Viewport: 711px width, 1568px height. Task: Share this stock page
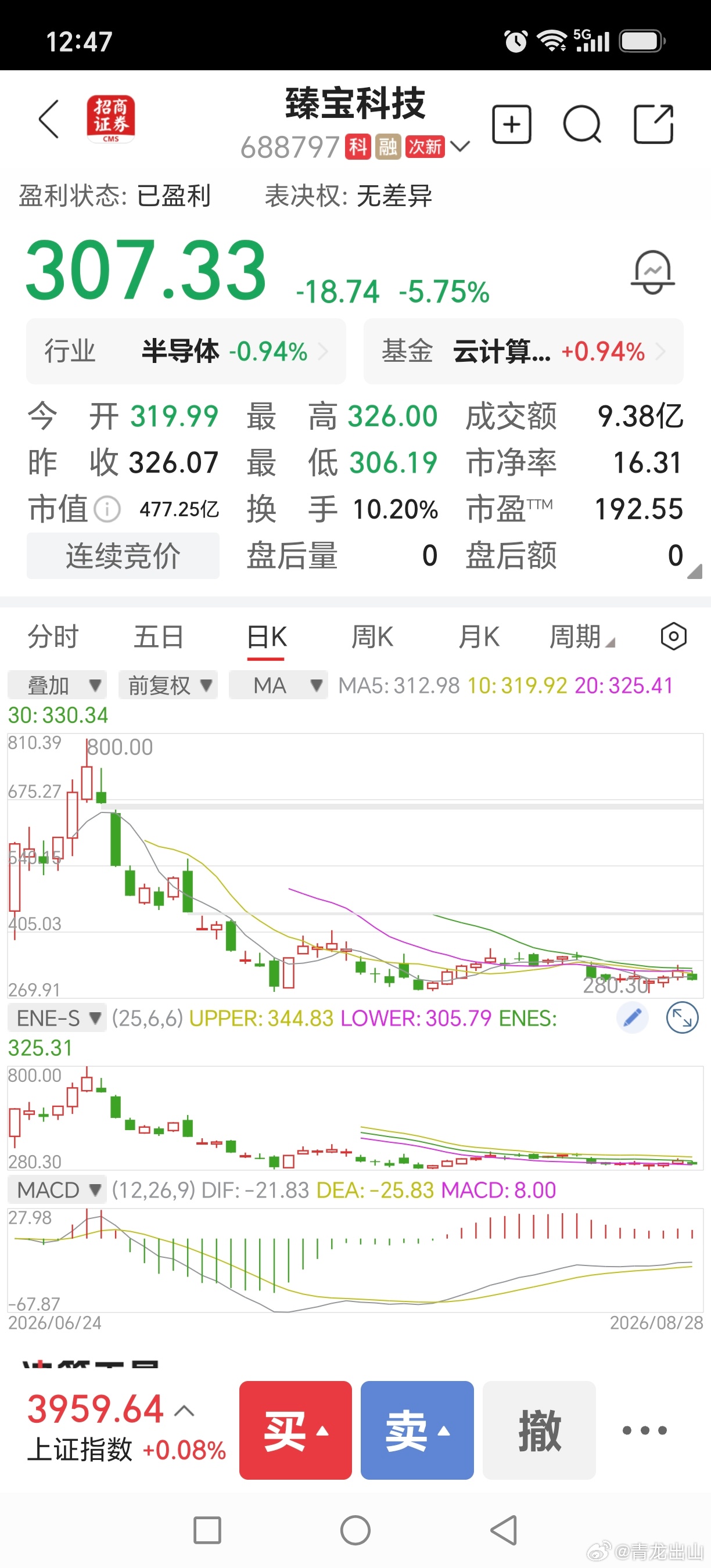[x=653, y=124]
